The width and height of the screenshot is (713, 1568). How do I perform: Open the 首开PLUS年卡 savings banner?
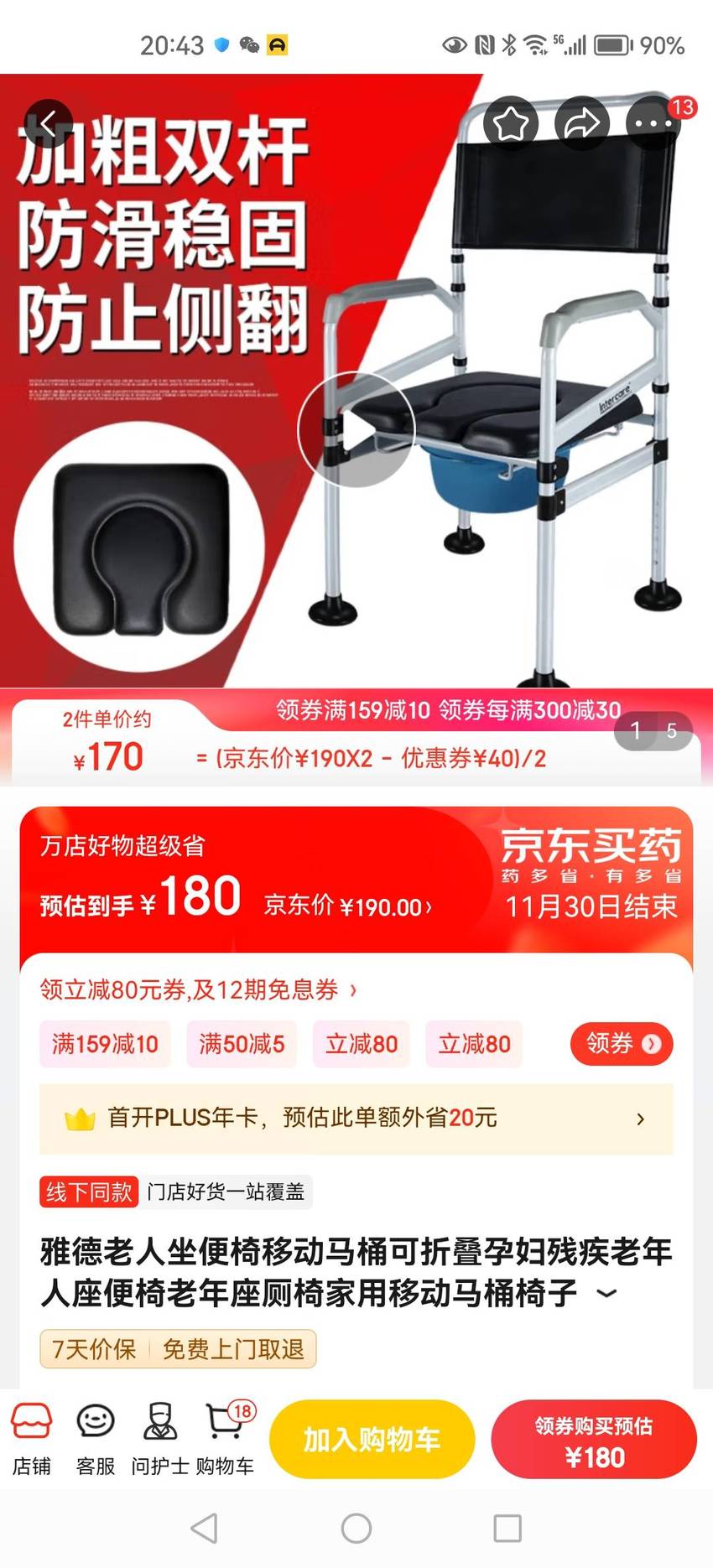pyautogui.click(x=356, y=1119)
